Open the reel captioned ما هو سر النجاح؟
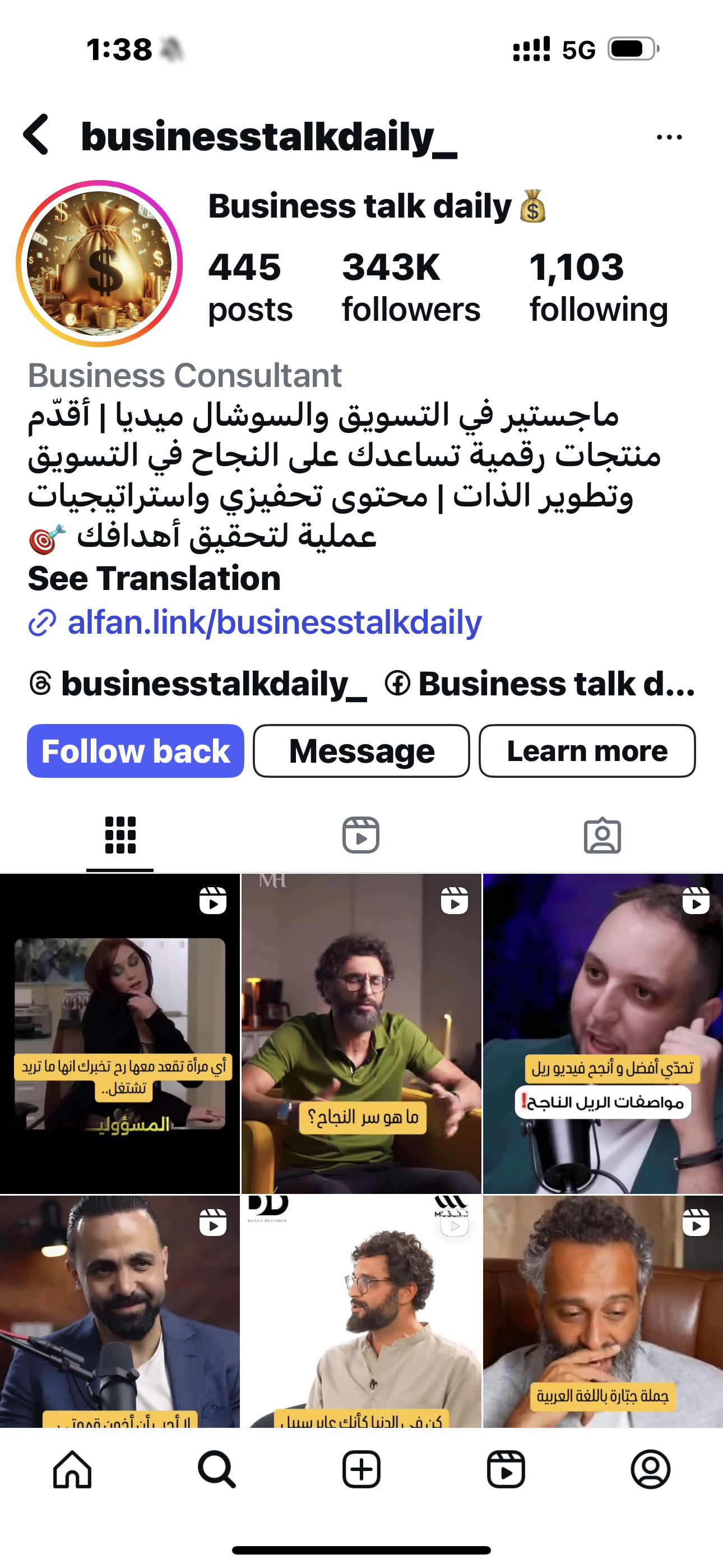Image resolution: width=723 pixels, height=1568 pixels. (361, 1033)
